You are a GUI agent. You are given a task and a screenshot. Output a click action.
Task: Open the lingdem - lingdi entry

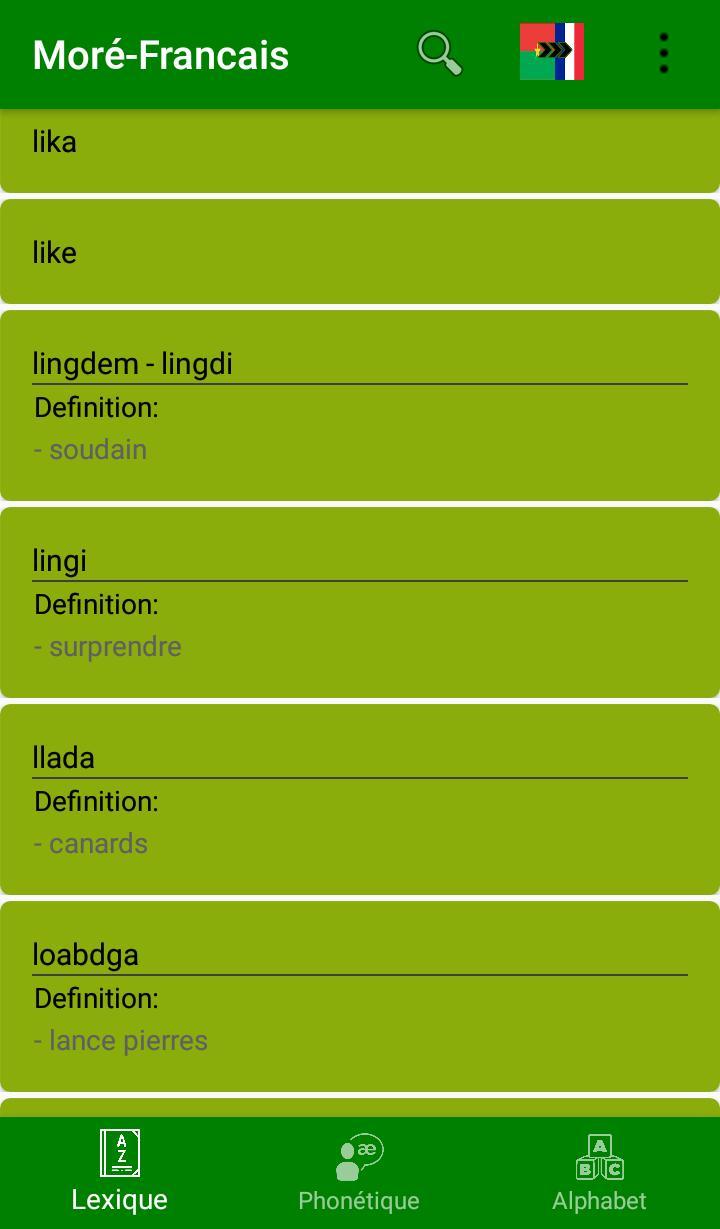pyautogui.click(x=360, y=405)
